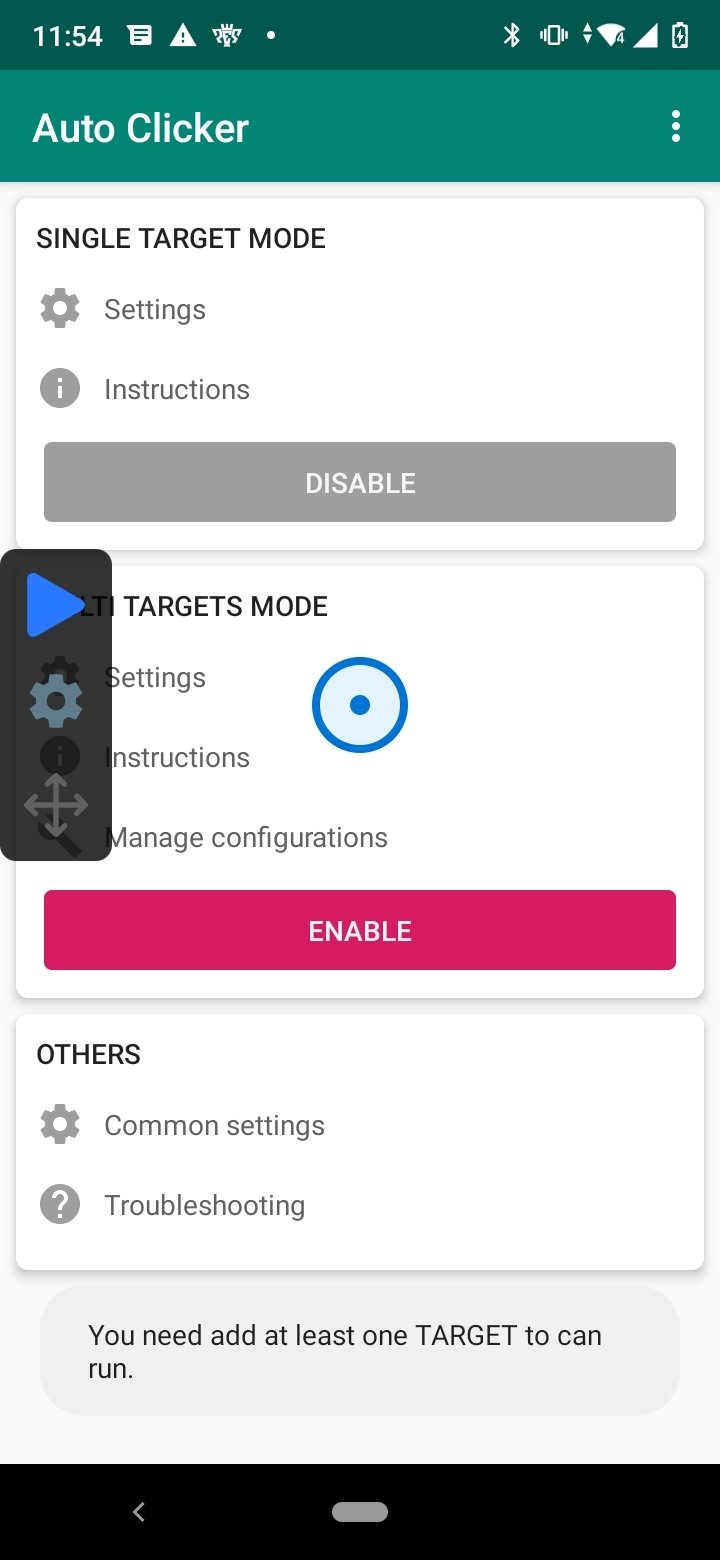Image resolution: width=720 pixels, height=1560 pixels.
Task: Open Manage configurations
Action: [246, 837]
